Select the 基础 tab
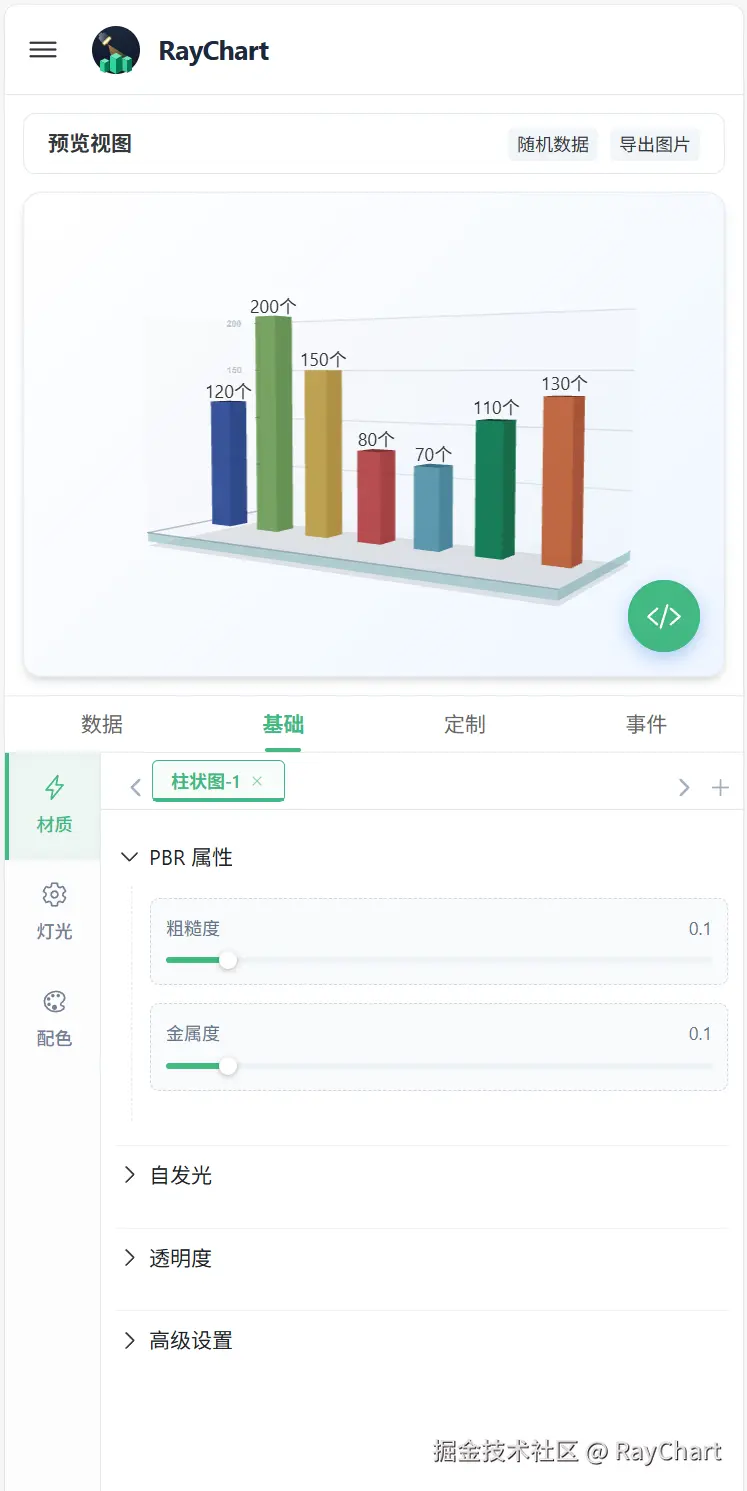Image resolution: width=747 pixels, height=1491 pixels. (x=283, y=724)
